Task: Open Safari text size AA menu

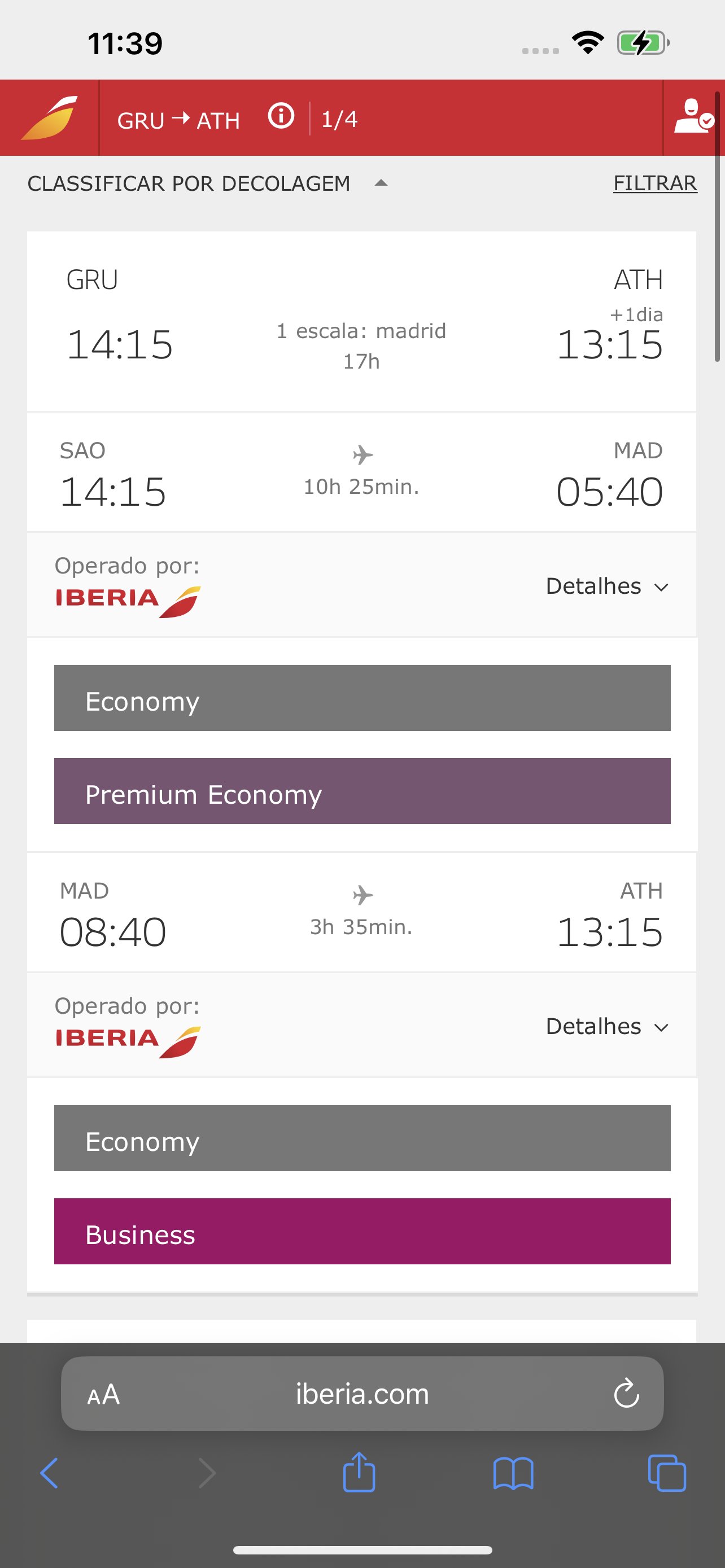Action: [x=103, y=1395]
